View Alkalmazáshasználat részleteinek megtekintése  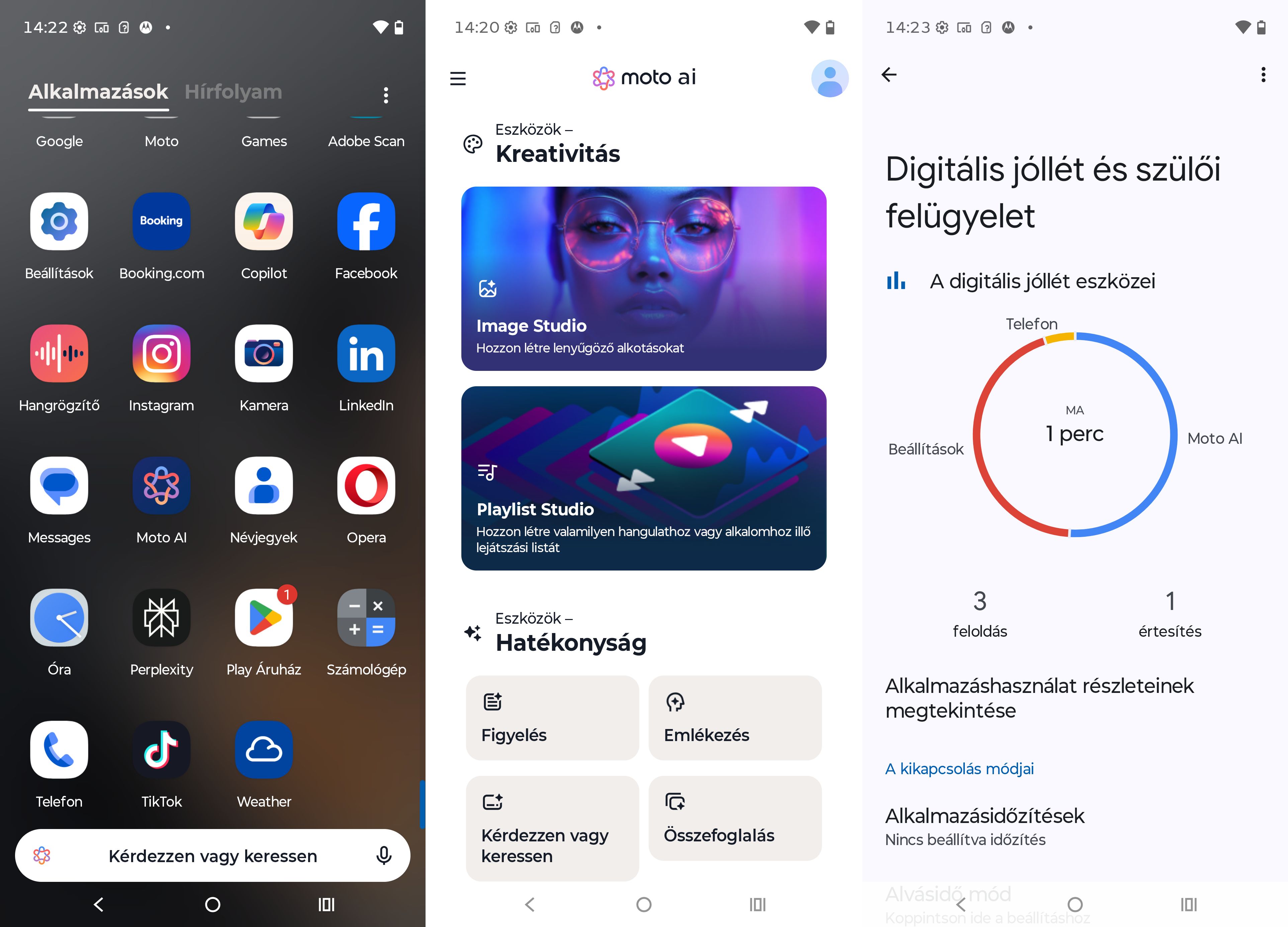[1039, 698]
